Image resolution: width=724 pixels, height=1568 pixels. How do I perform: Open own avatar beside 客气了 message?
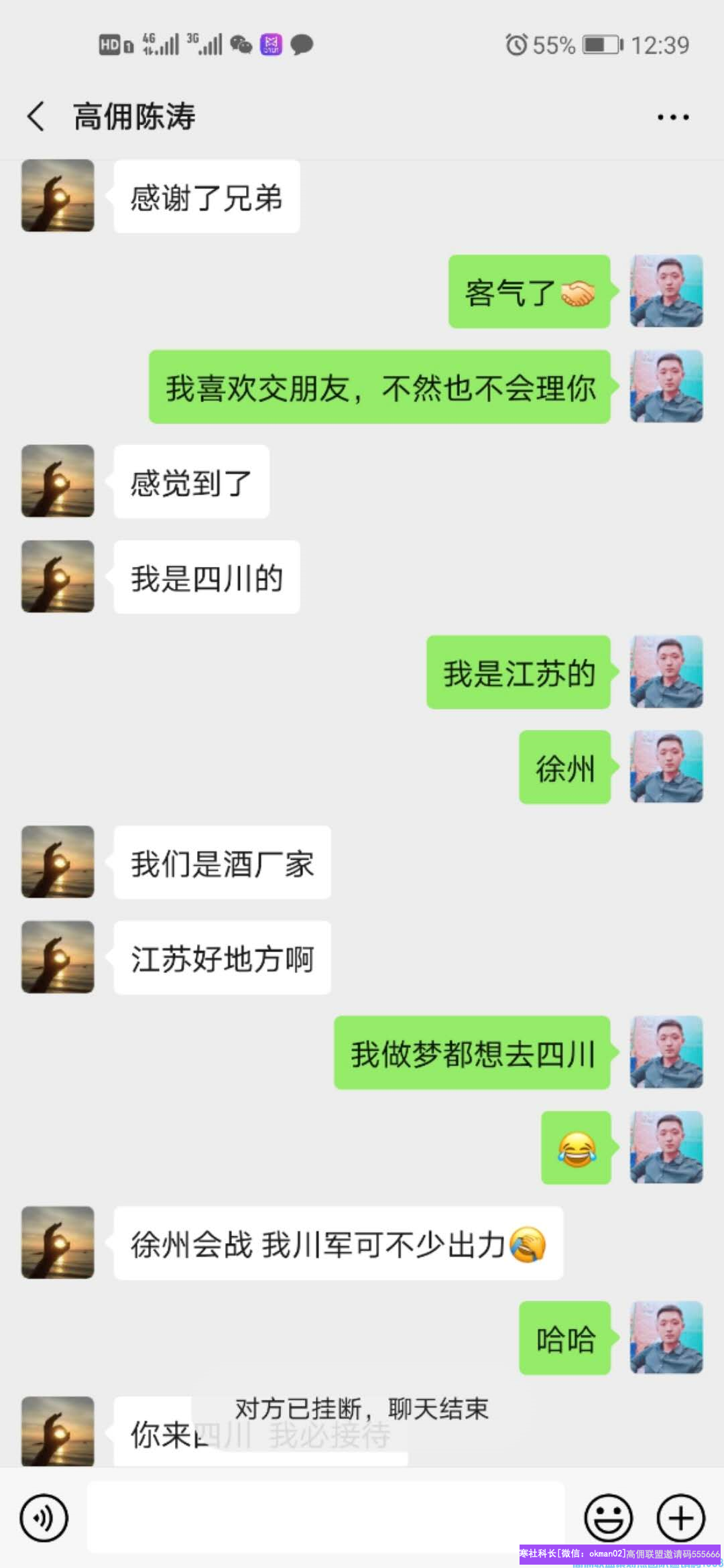tap(666, 291)
